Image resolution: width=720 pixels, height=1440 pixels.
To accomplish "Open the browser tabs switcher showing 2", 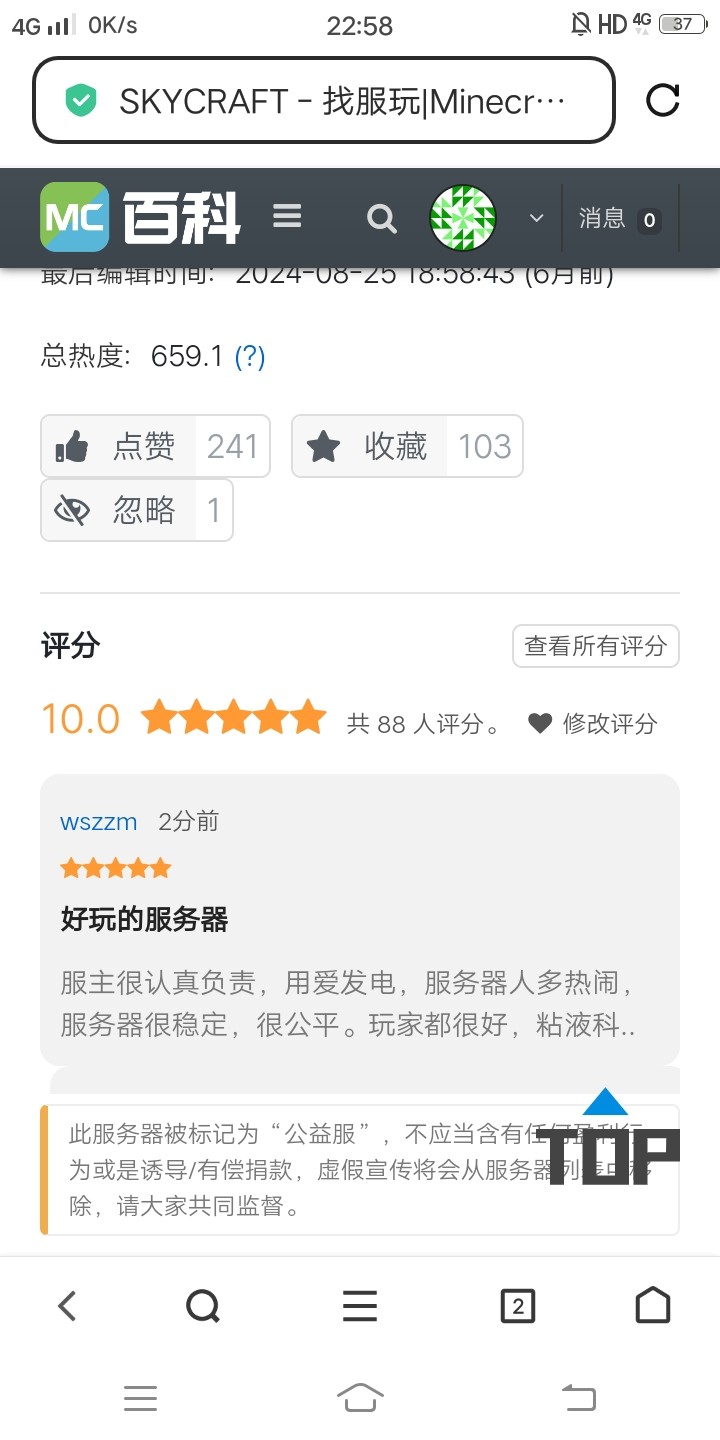I will [517, 1305].
